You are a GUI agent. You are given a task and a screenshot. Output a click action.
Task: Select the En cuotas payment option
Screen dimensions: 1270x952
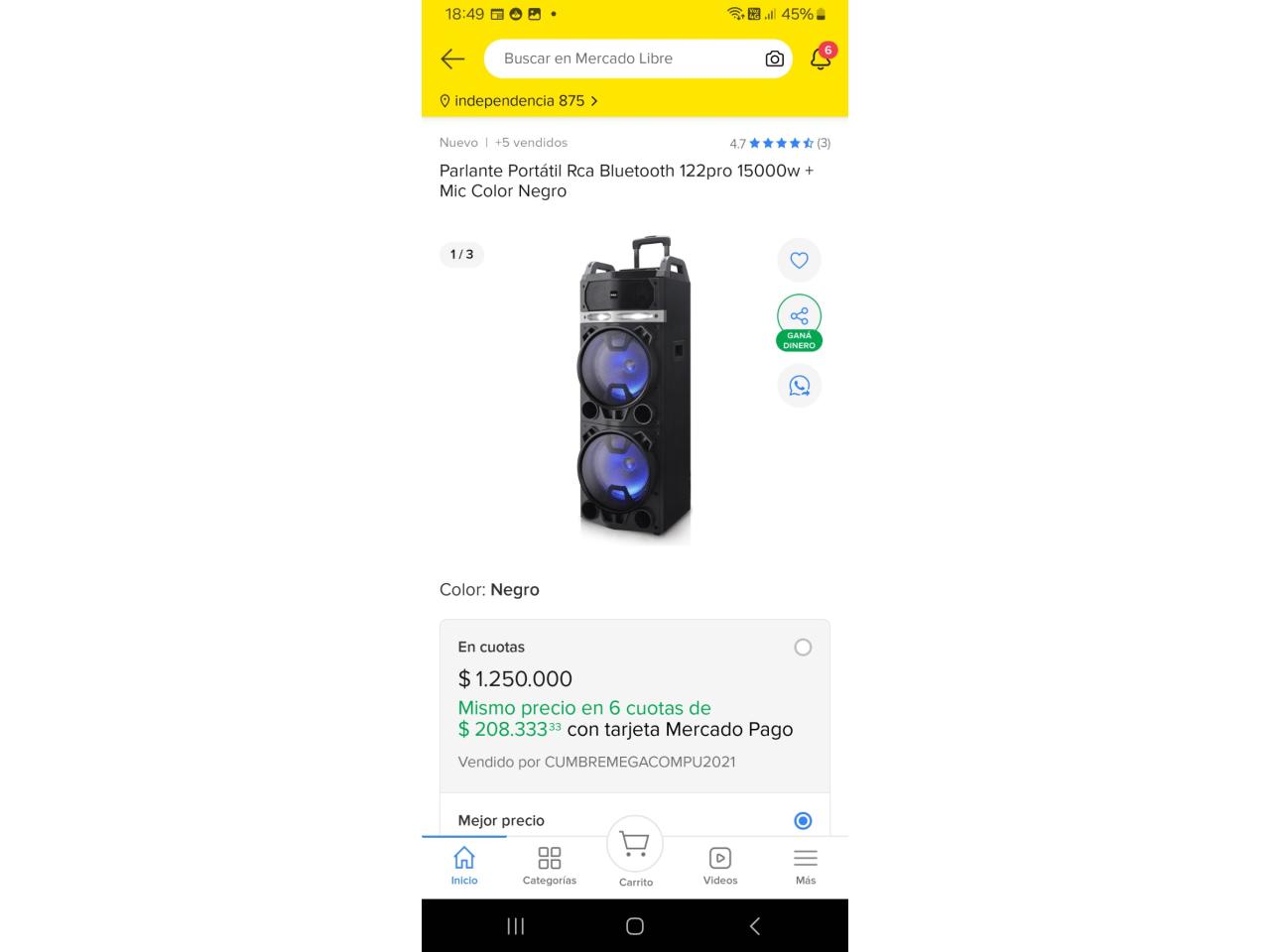(x=803, y=648)
